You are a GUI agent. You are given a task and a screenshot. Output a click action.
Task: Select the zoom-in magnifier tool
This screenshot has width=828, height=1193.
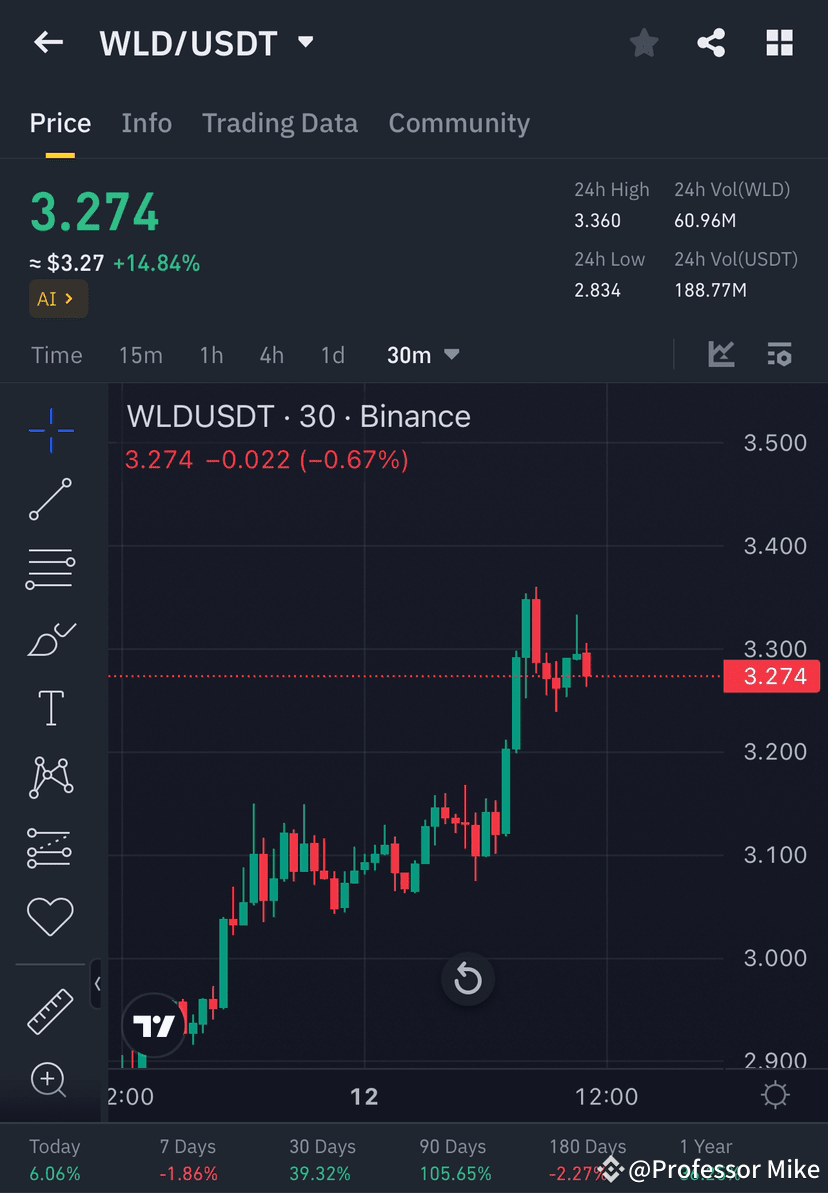coord(50,1080)
